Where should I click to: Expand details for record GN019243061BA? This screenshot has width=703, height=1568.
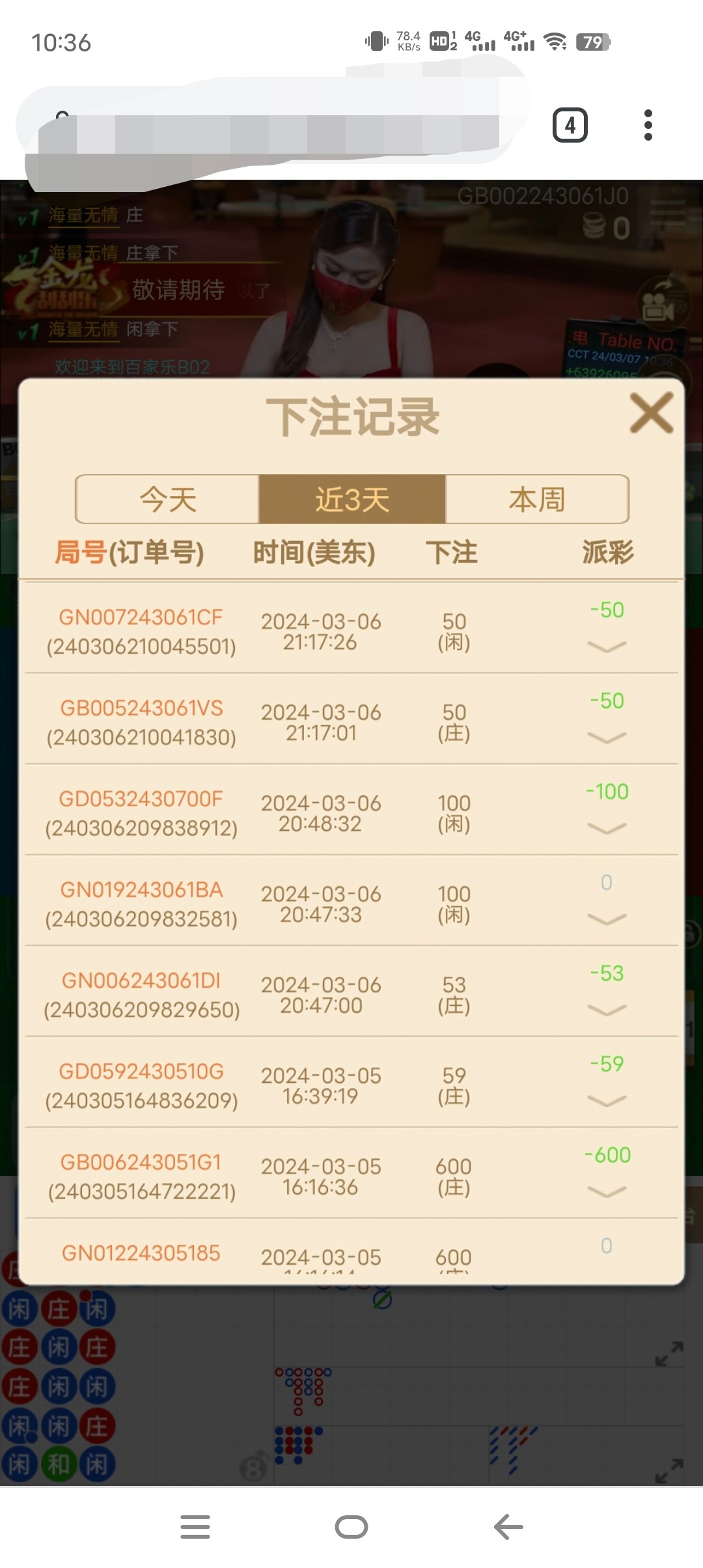[x=607, y=919]
